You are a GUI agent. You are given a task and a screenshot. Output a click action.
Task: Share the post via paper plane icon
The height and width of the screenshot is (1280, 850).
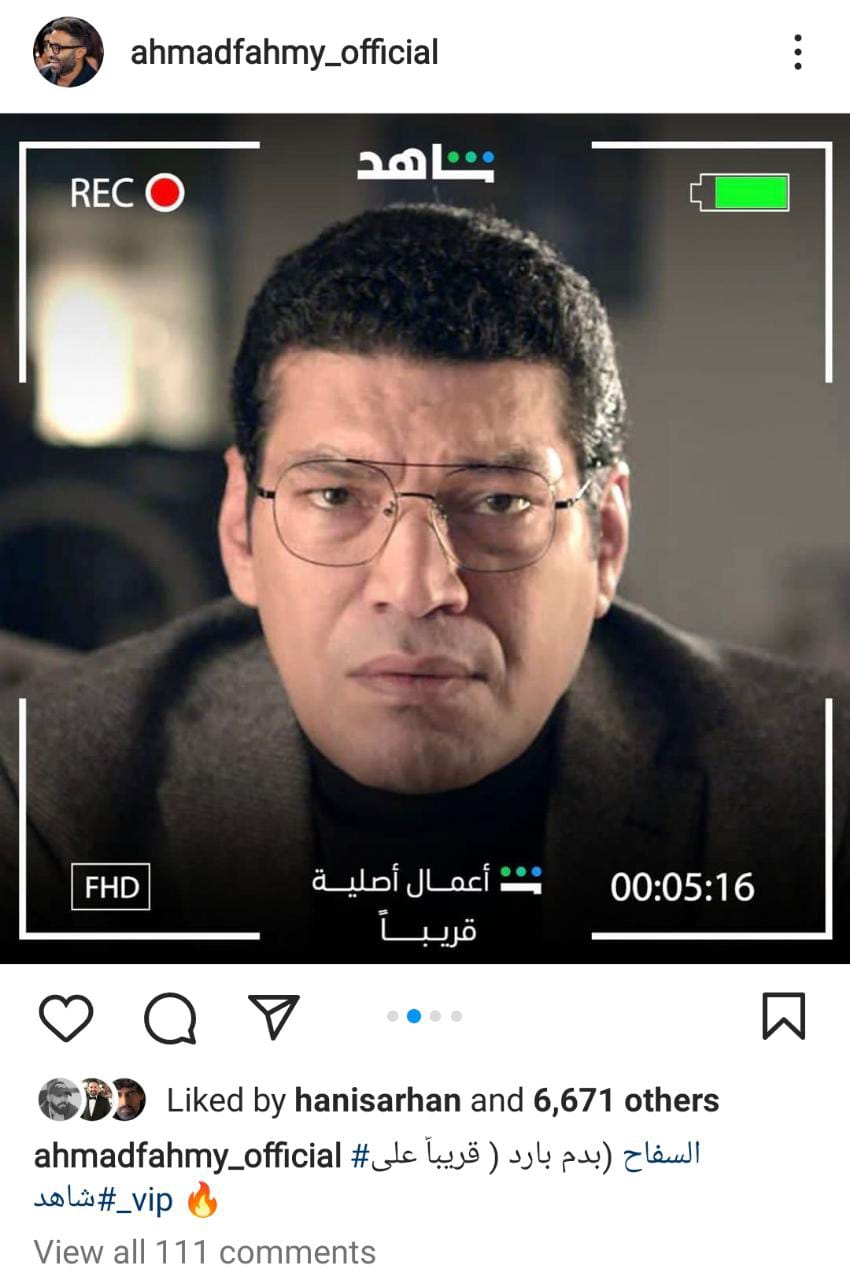coord(273,1016)
